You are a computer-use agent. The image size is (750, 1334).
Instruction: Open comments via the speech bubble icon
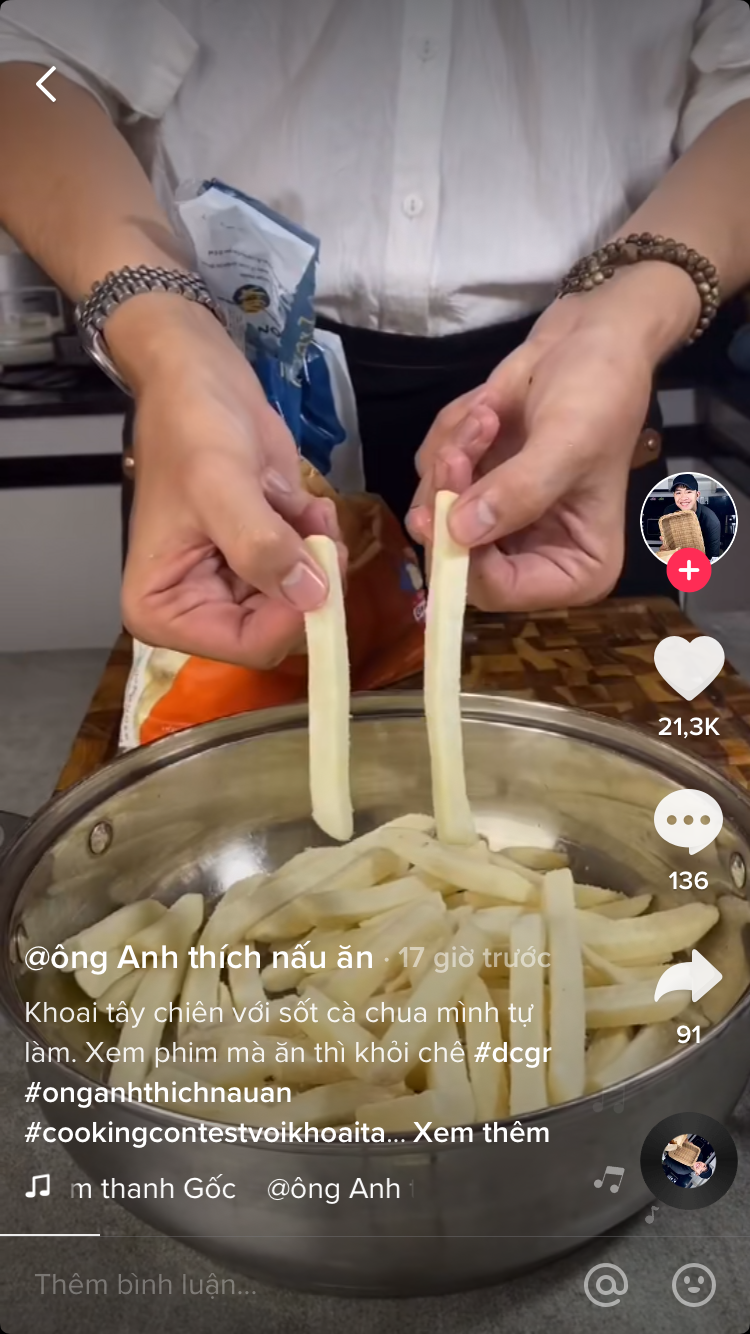688,819
